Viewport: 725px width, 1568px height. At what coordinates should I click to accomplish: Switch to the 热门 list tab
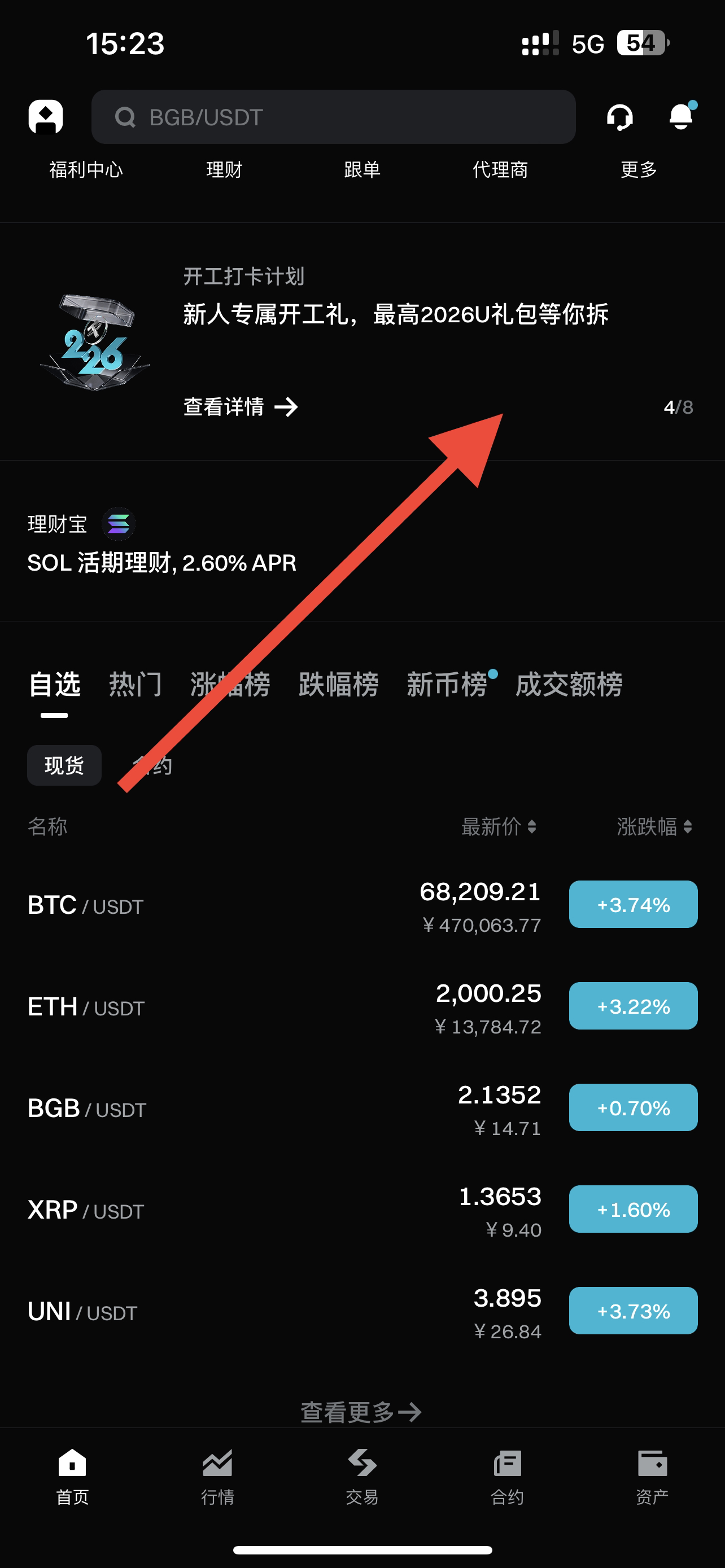135,684
